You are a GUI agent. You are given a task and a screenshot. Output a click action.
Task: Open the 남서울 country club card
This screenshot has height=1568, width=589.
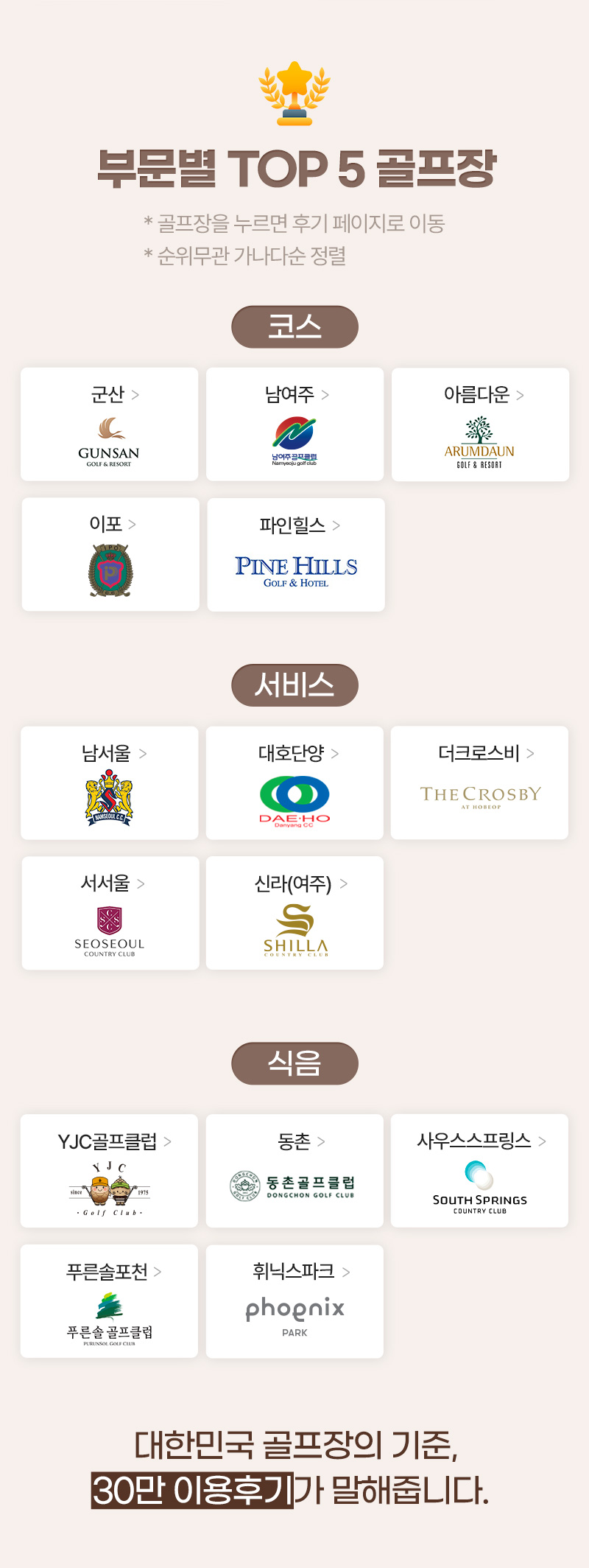coord(109,783)
